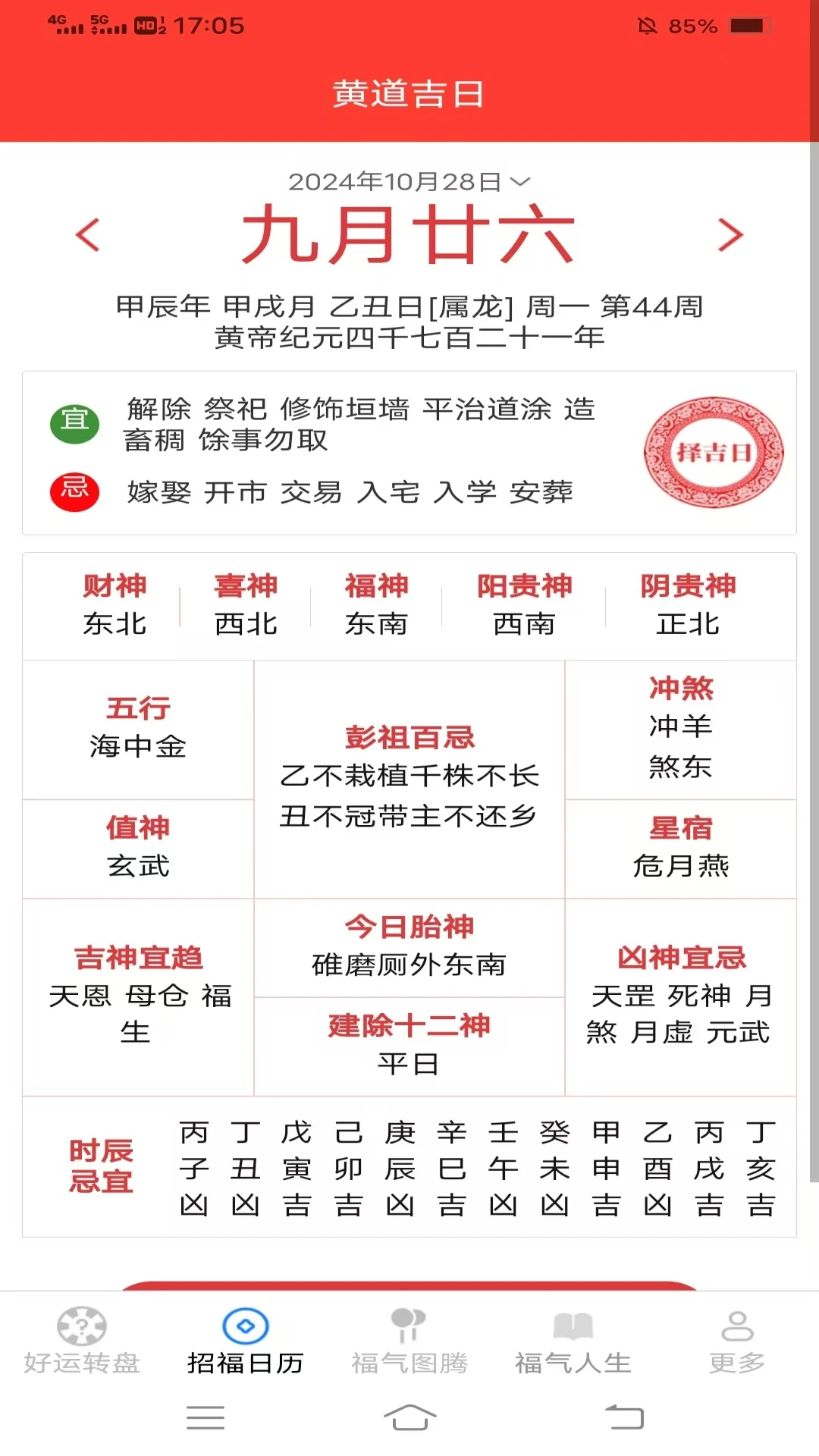Advance to next day with right arrow
819x1456 pixels.
732,236
